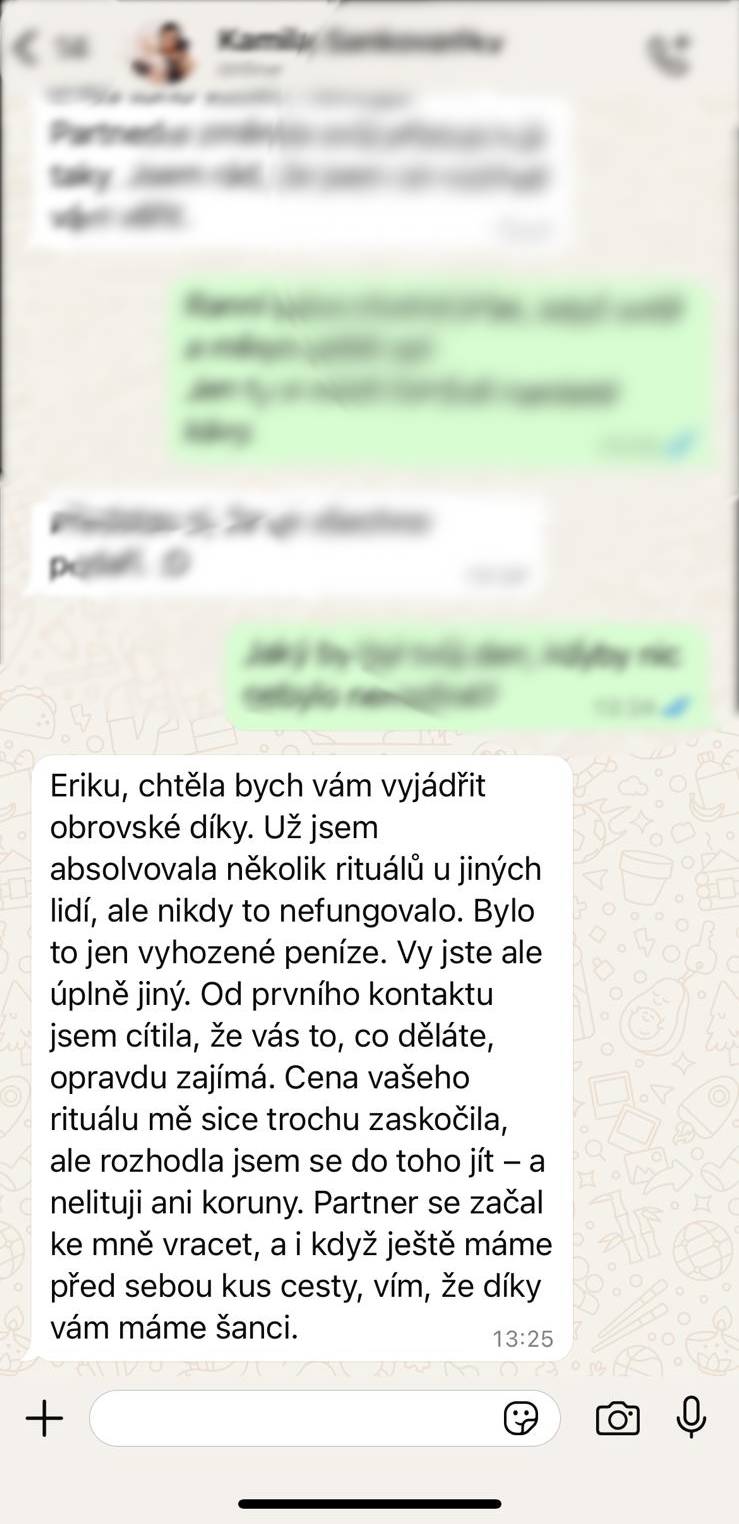Viewport: 739px width, 1524px height.
Task: Go back to the chat list
Action: (x=30, y=47)
